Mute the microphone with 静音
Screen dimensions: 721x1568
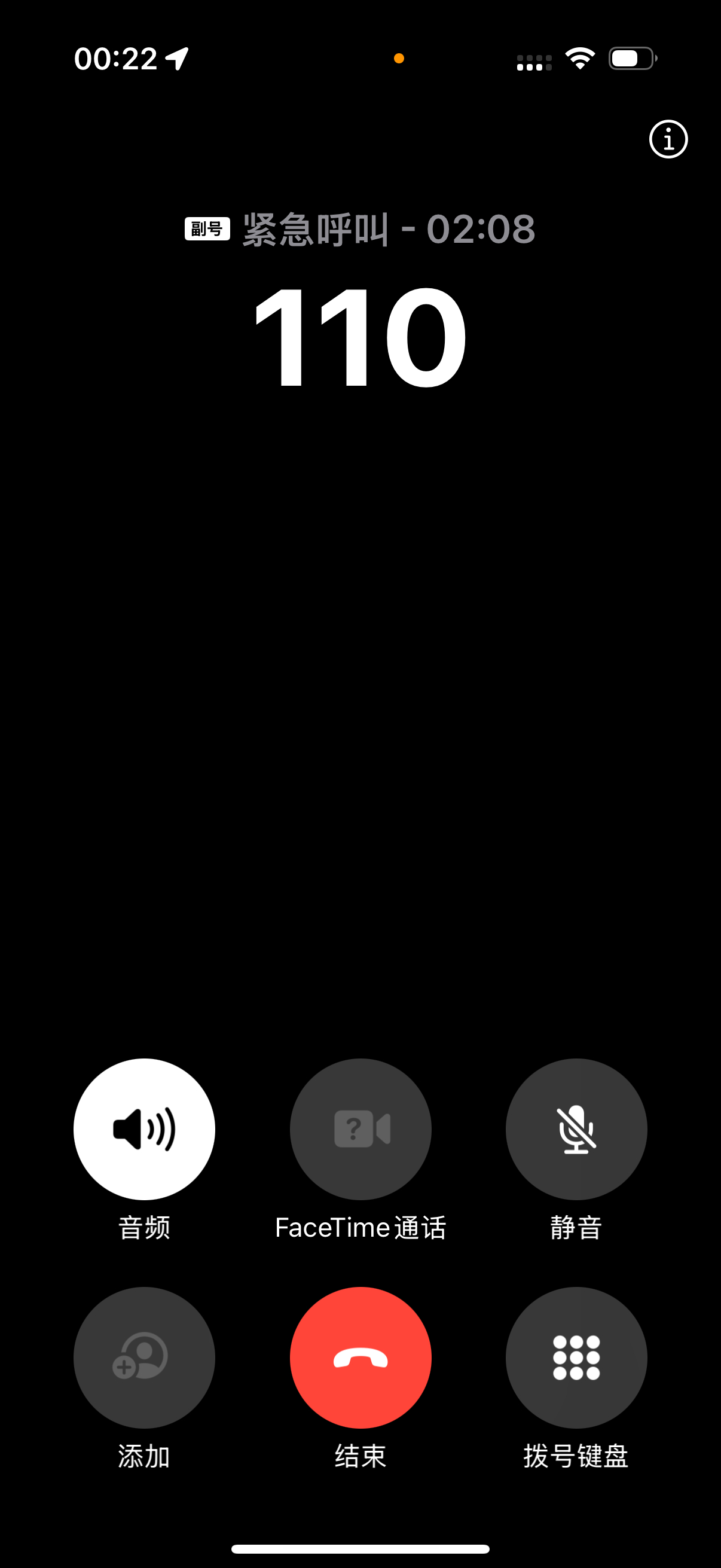tap(576, 1129)
